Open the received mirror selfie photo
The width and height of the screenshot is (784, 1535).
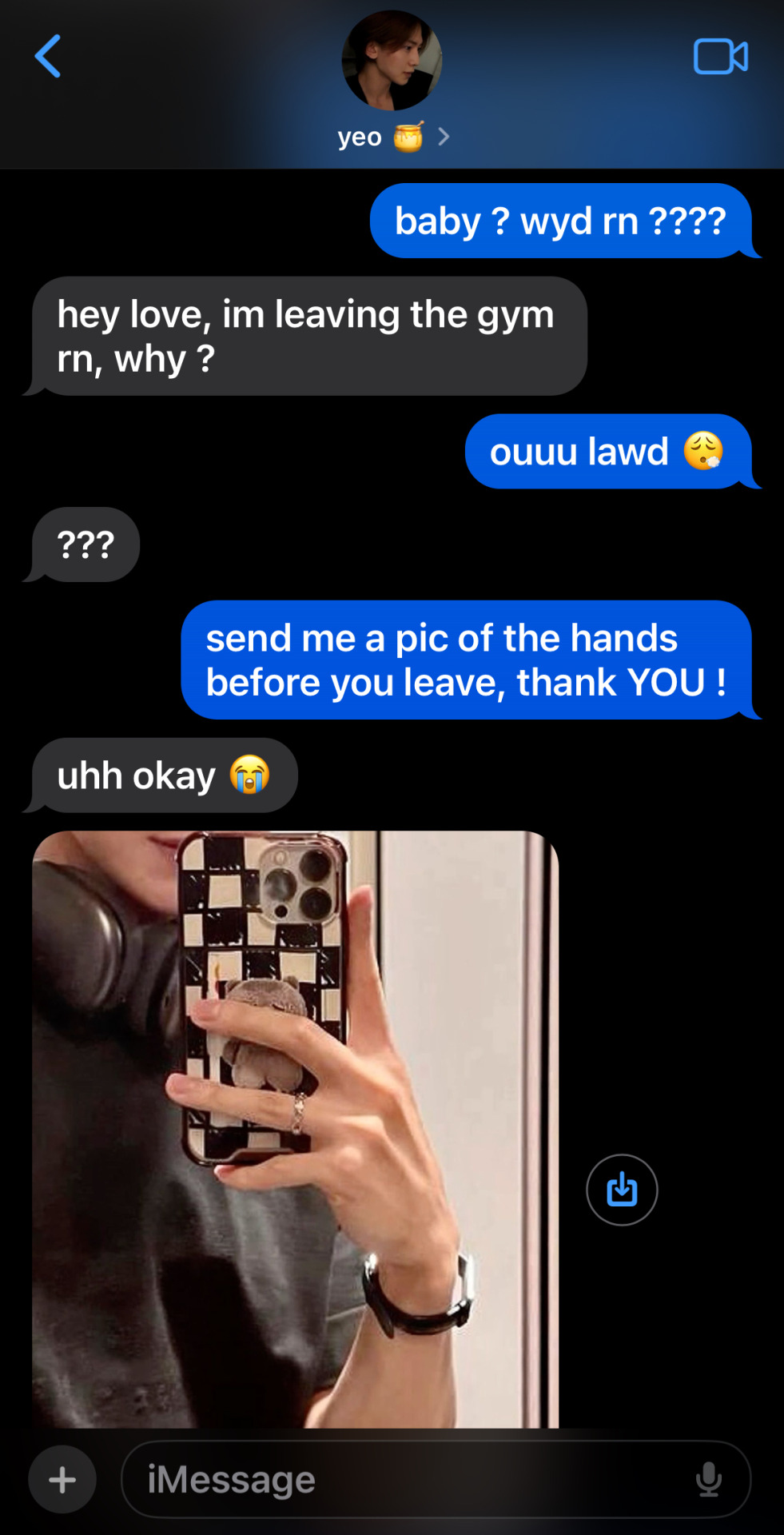pos(296,1127)
